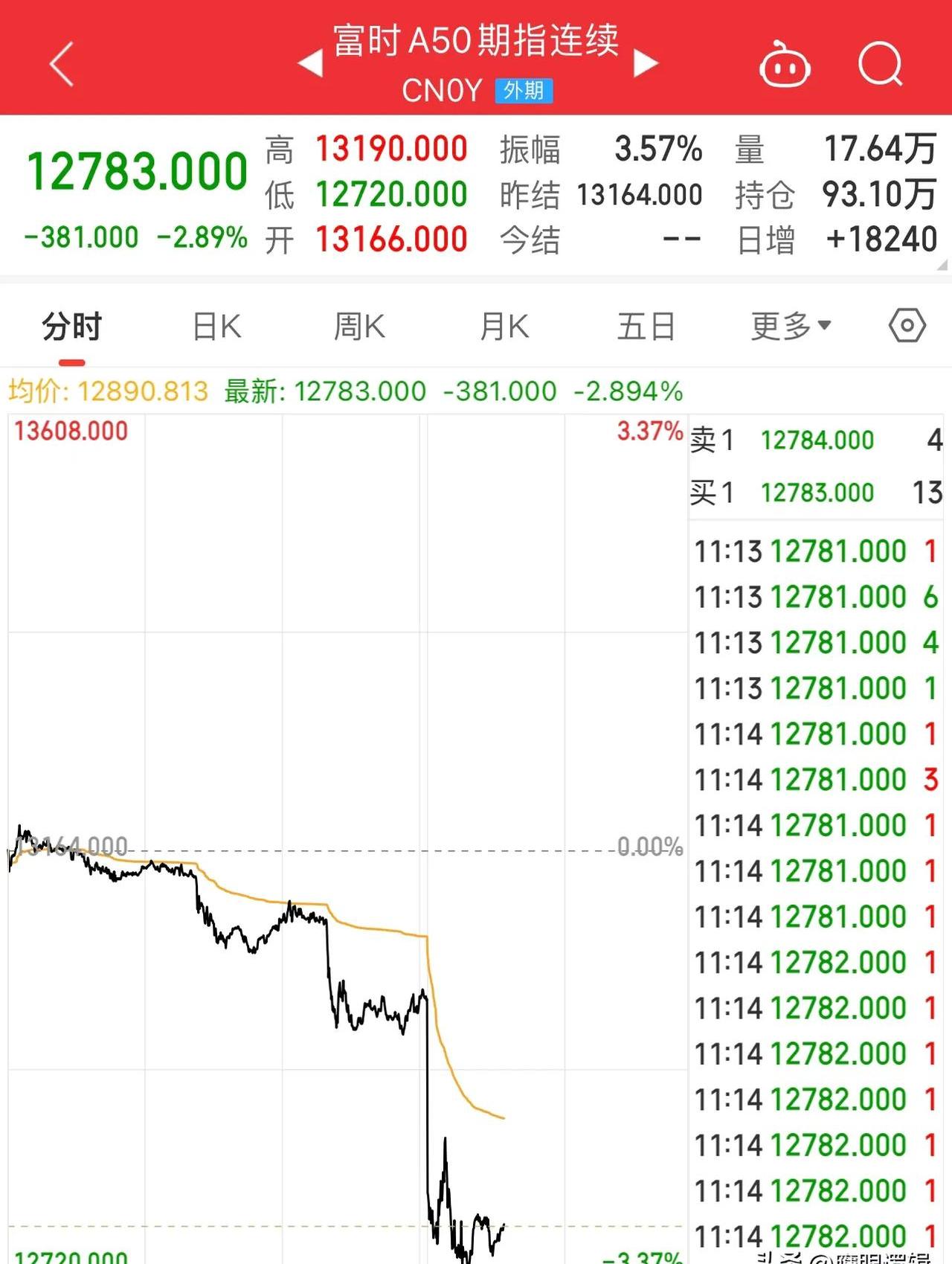Image resolution: width=952 pixels, height=1264 pixels.
Task: Toggle to the 分时 intraday view
Action: pyautogui.click(x=72, y=325)
